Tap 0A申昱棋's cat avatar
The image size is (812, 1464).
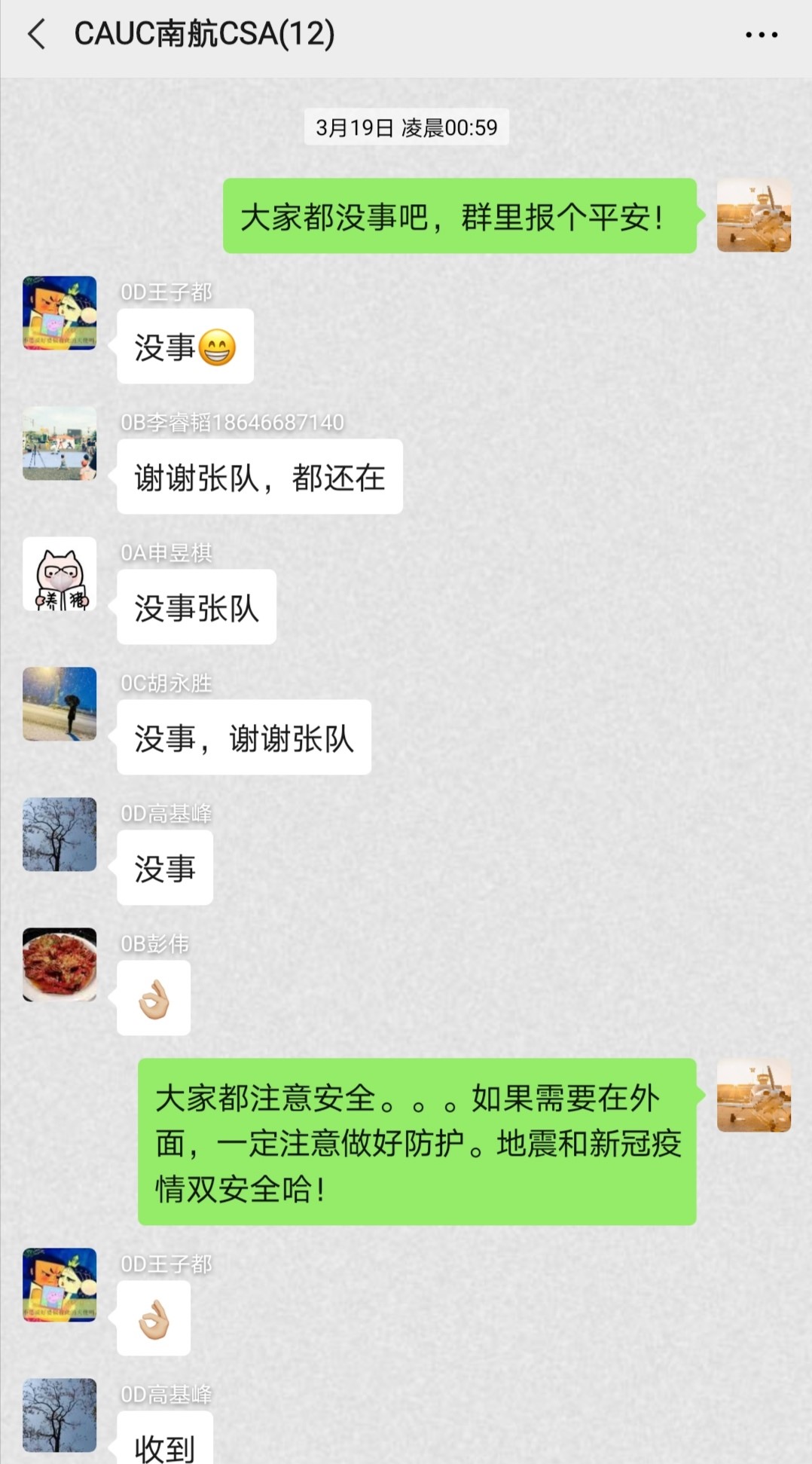[60, 574]
